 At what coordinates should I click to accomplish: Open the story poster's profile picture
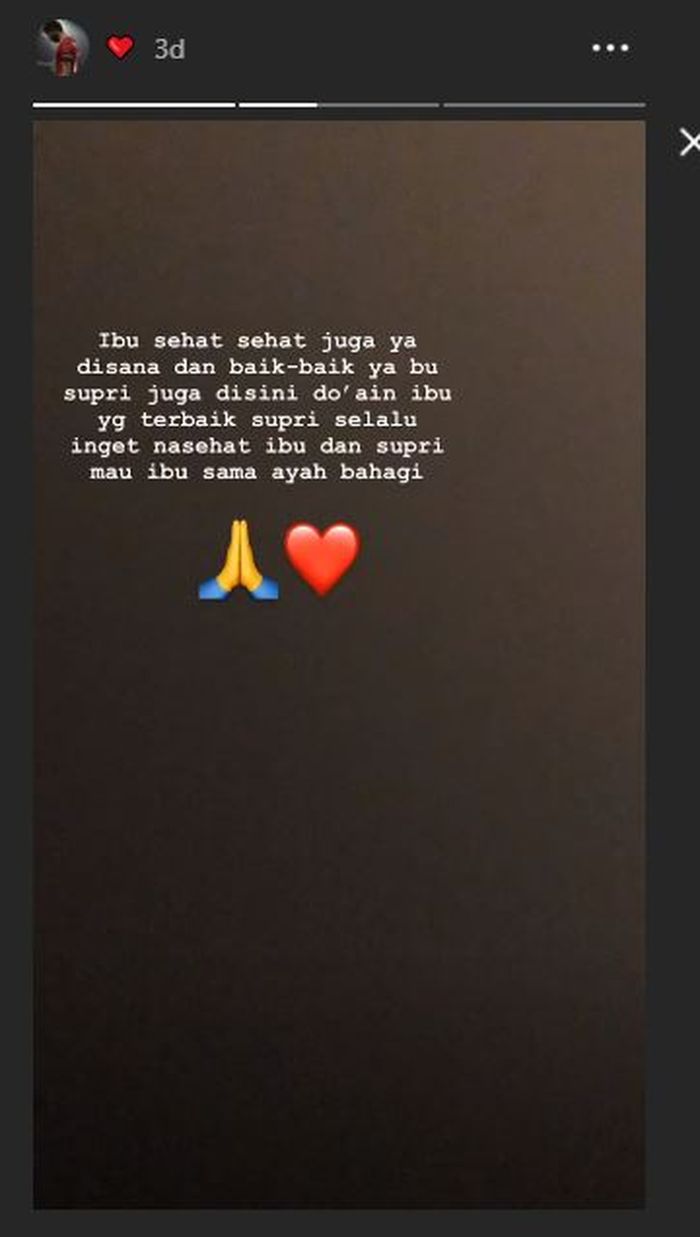[62, 47]
